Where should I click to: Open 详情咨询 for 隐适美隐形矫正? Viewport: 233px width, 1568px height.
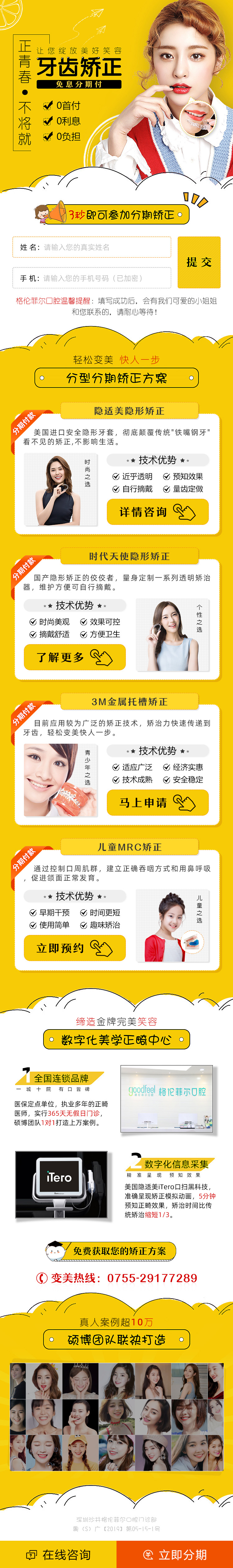tap(158, 512)
